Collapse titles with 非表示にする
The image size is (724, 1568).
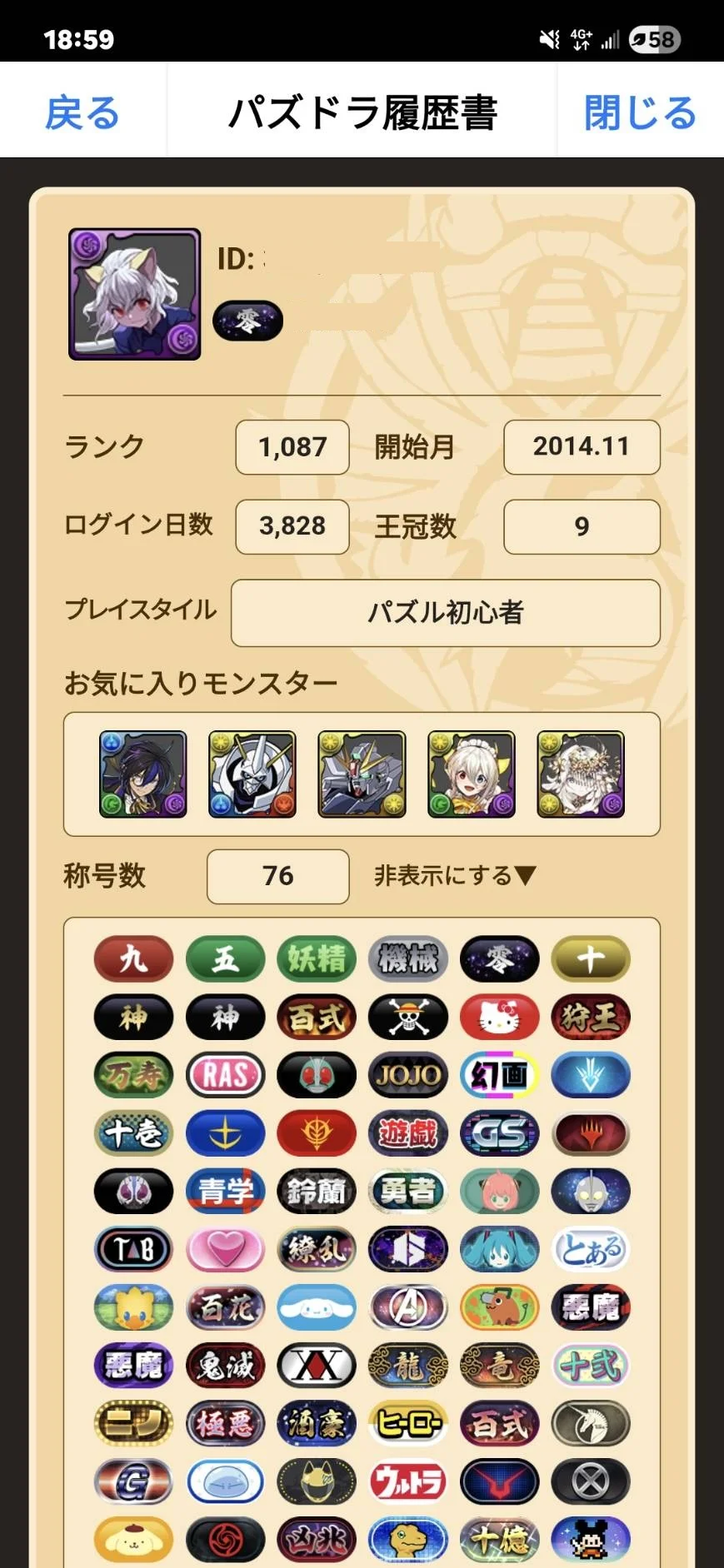pos(455,875)
